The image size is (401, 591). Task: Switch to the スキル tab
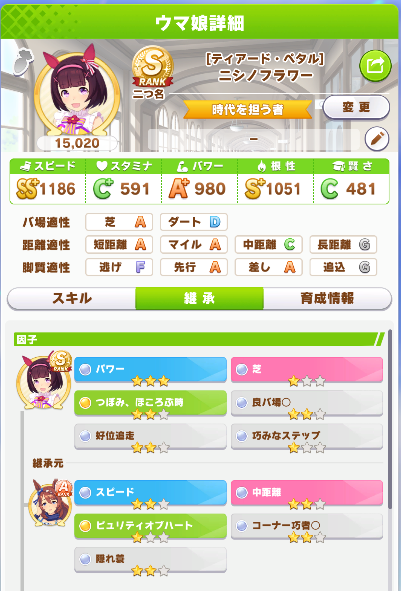click(72, 299)
